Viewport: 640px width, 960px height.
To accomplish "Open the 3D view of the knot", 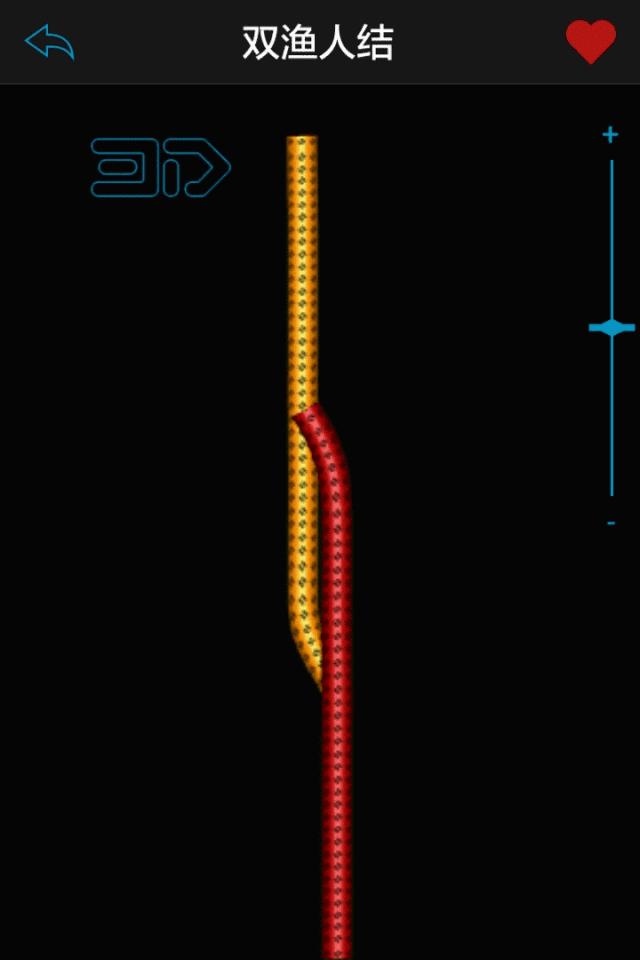I will [160, 167].
